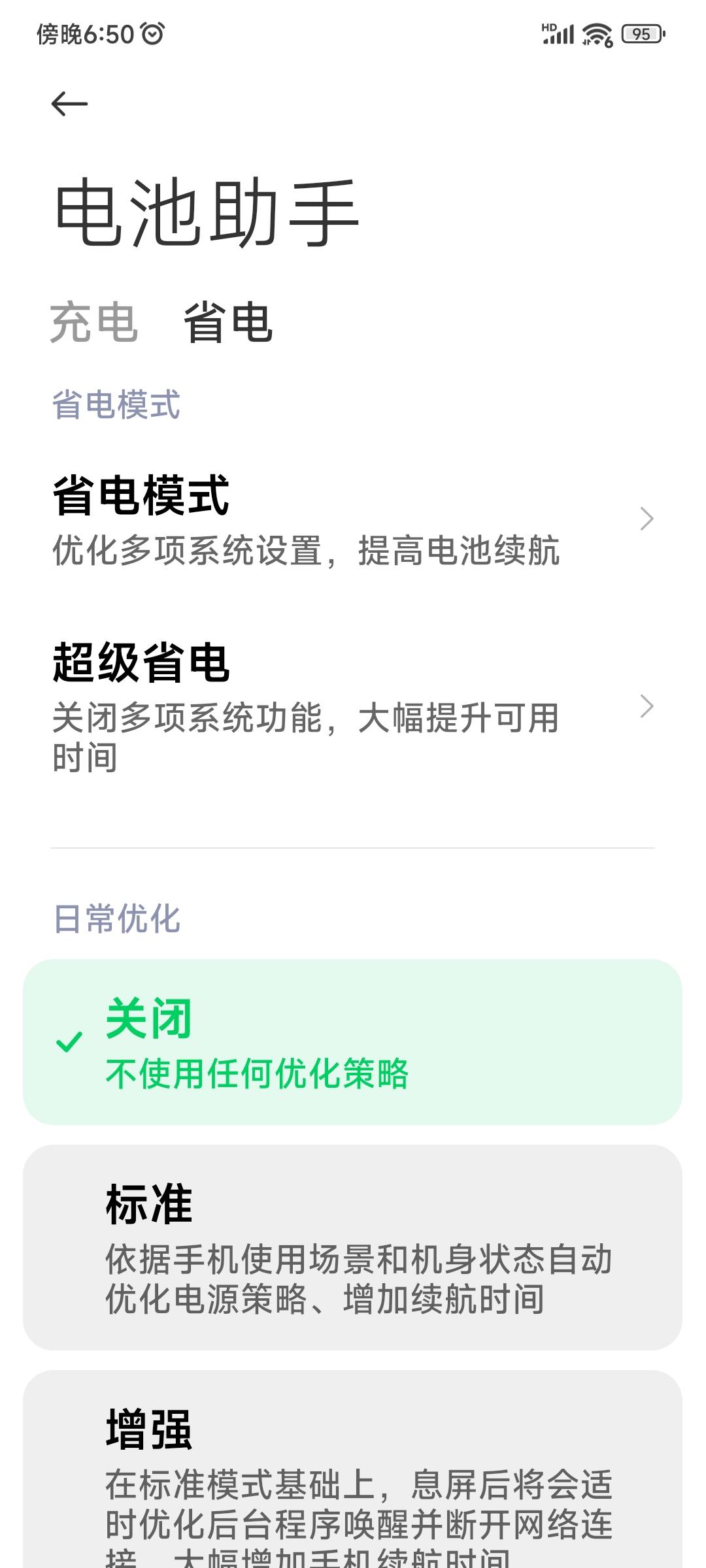The height and width of the screenshot is (1568, 706).
Task: Select 关闭 daily optimization option
Action: click(353, 1042)
